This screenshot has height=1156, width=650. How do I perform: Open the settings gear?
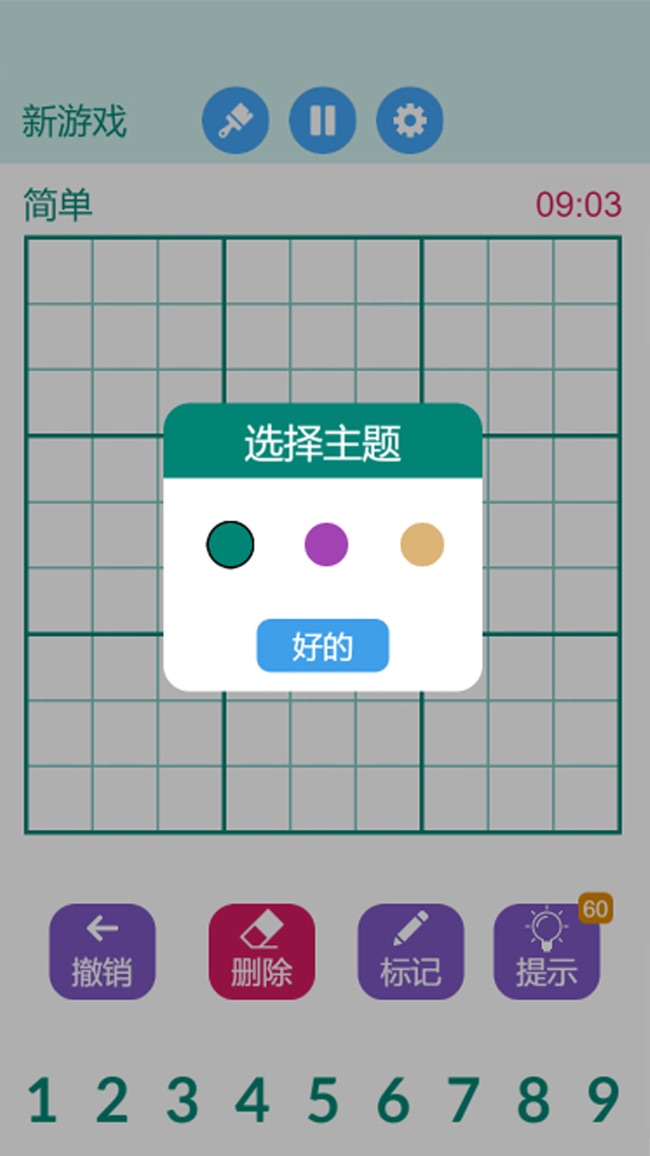tap(409, 121)
